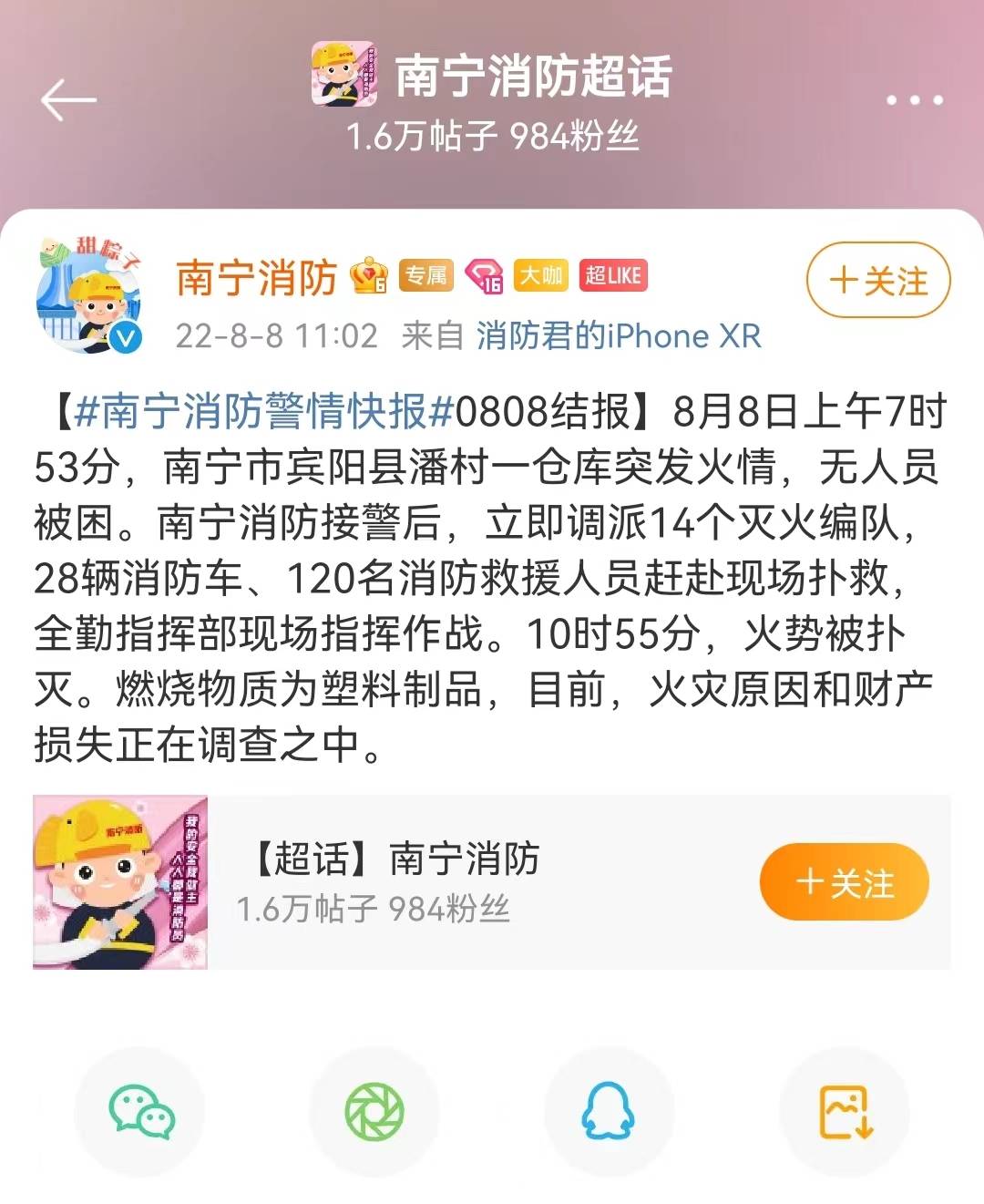Share to WeChat Moments

pyautogui.click(x=374, y=1112)
